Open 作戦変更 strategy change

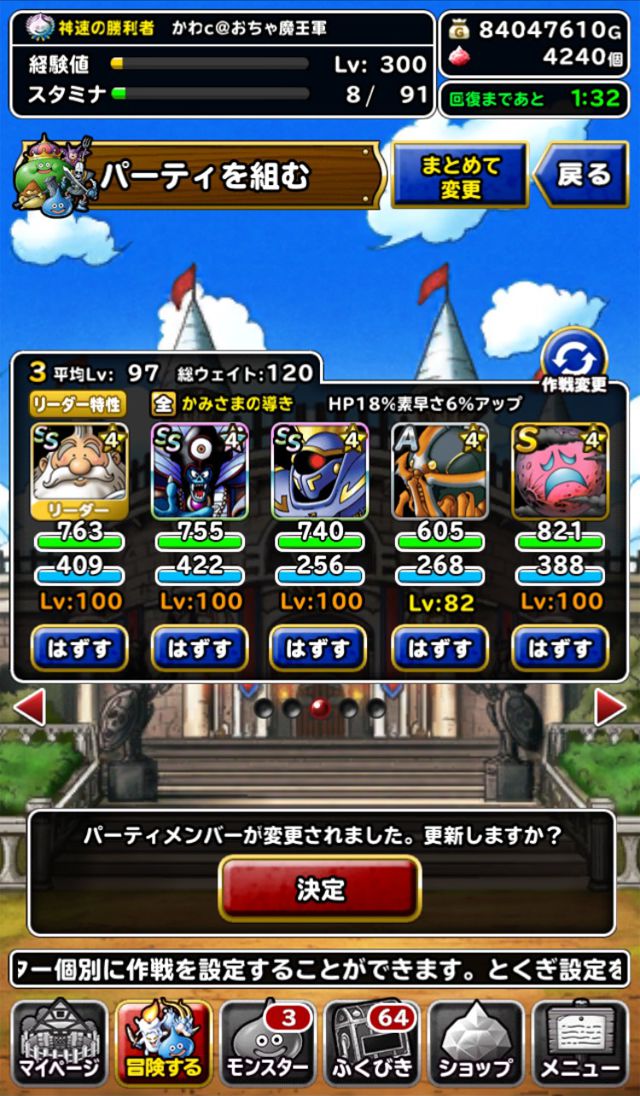(574, 363)
